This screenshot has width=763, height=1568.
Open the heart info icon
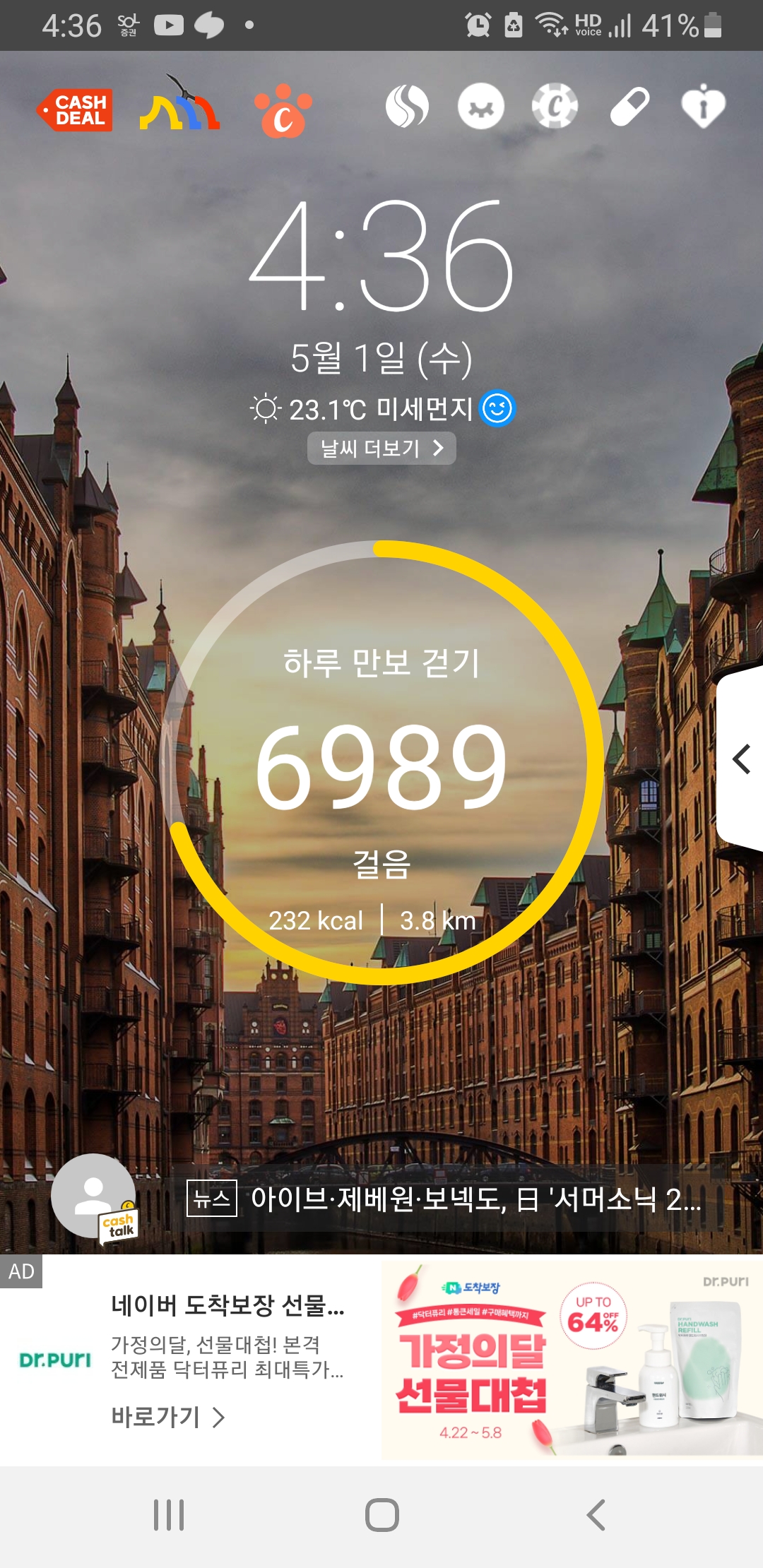(x=703, y=106)
